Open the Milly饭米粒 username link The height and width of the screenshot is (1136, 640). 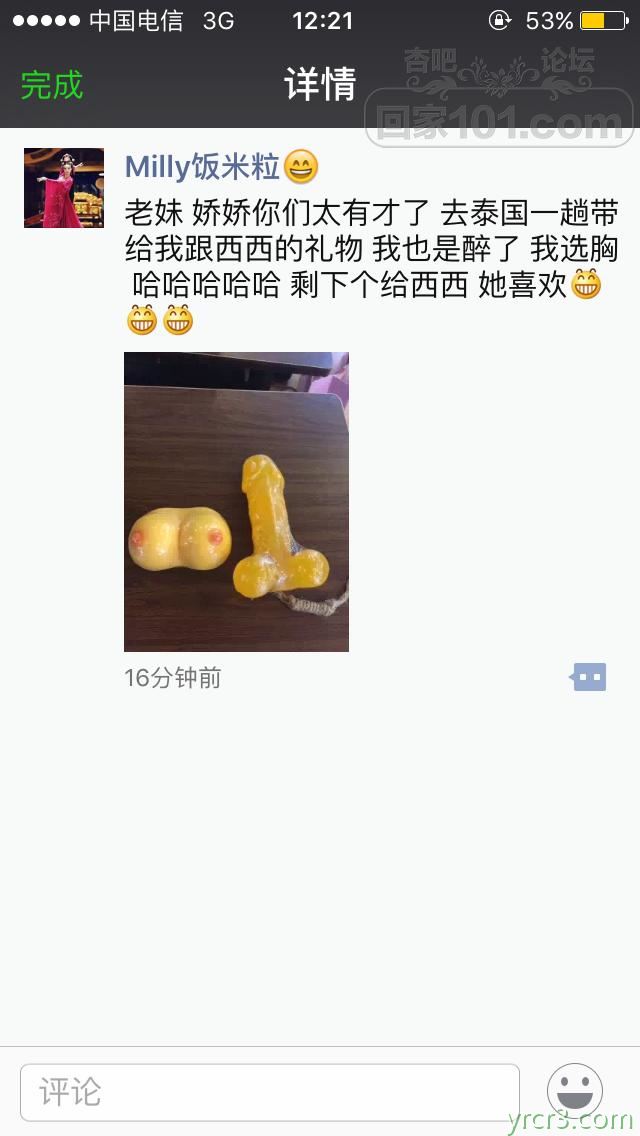click(x=202, y=167)
